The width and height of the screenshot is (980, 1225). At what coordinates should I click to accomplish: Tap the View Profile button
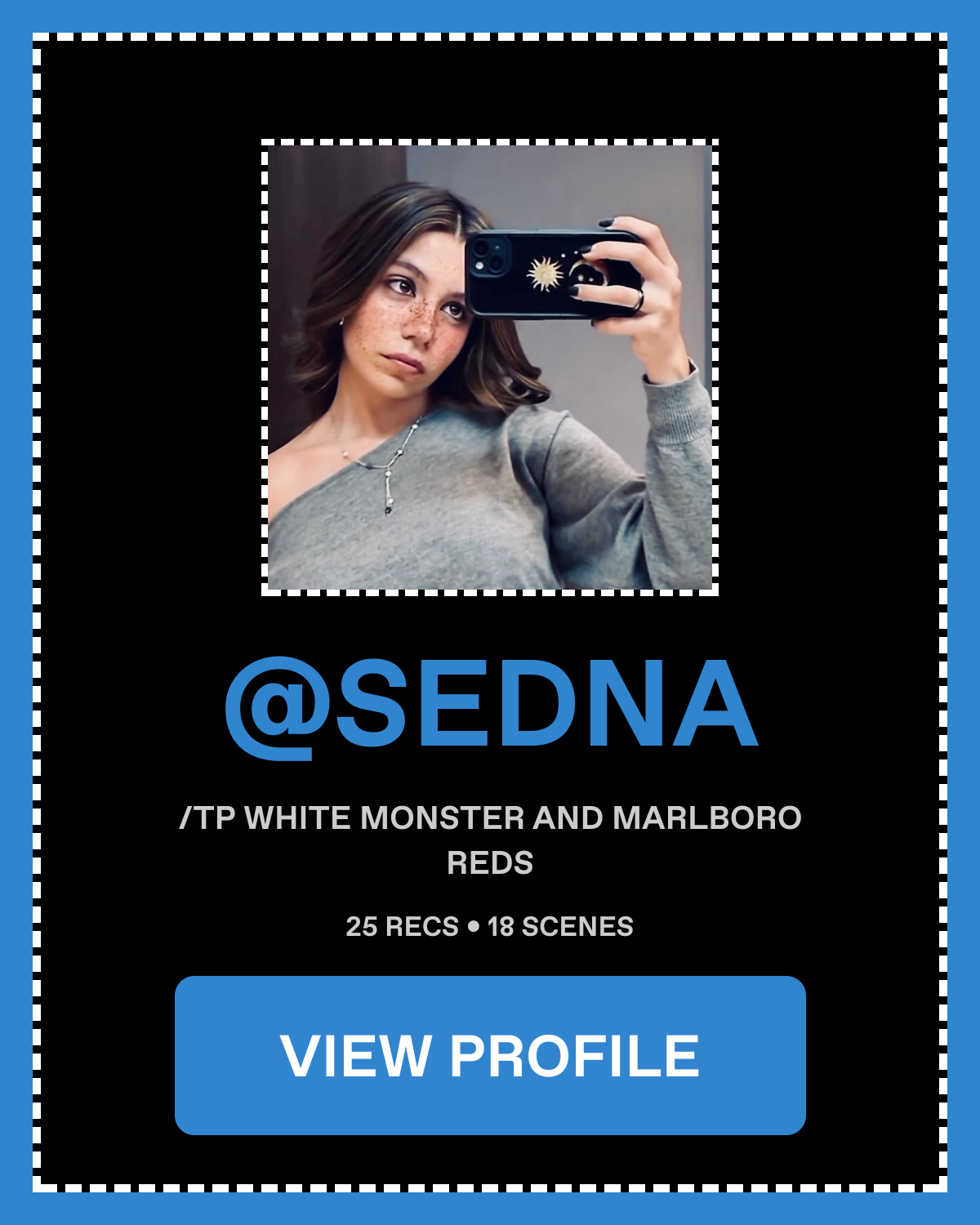click(x=490, y=1055)
